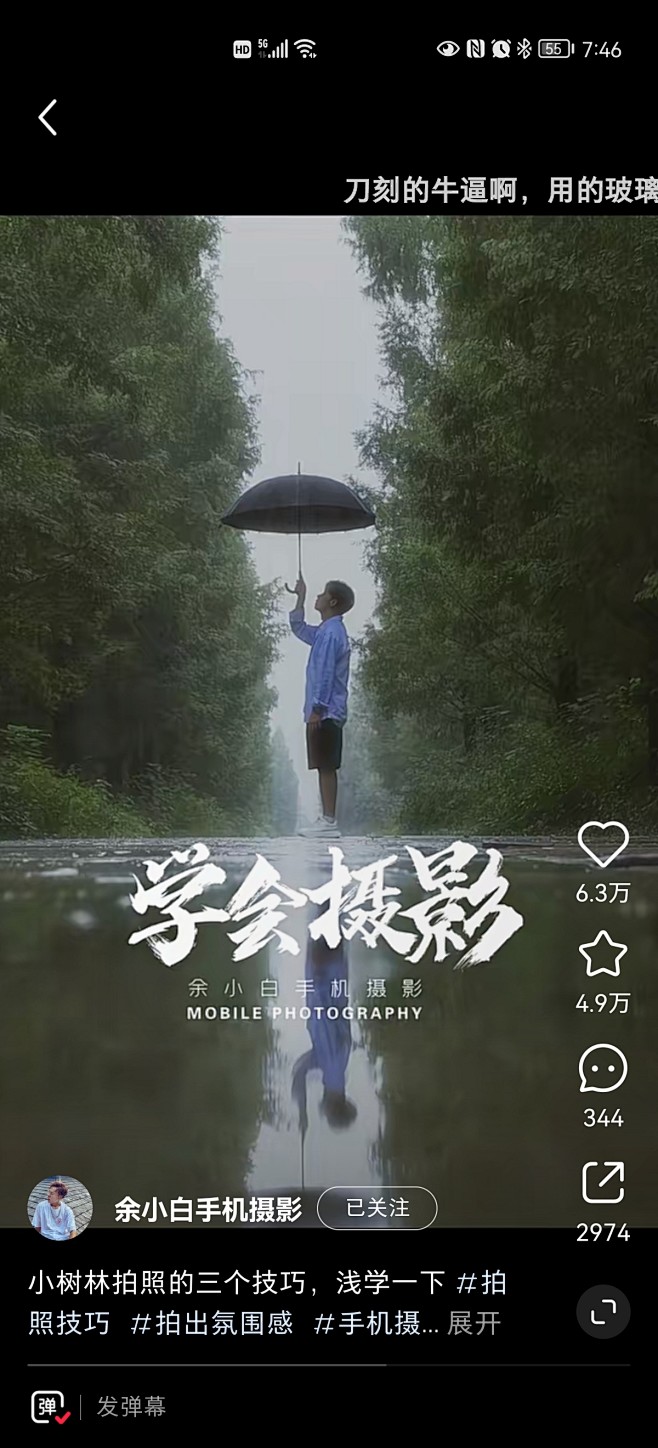Open the 发弹幕 input field
Screen dimensions: 658x1448
[x=132, y=1406]
